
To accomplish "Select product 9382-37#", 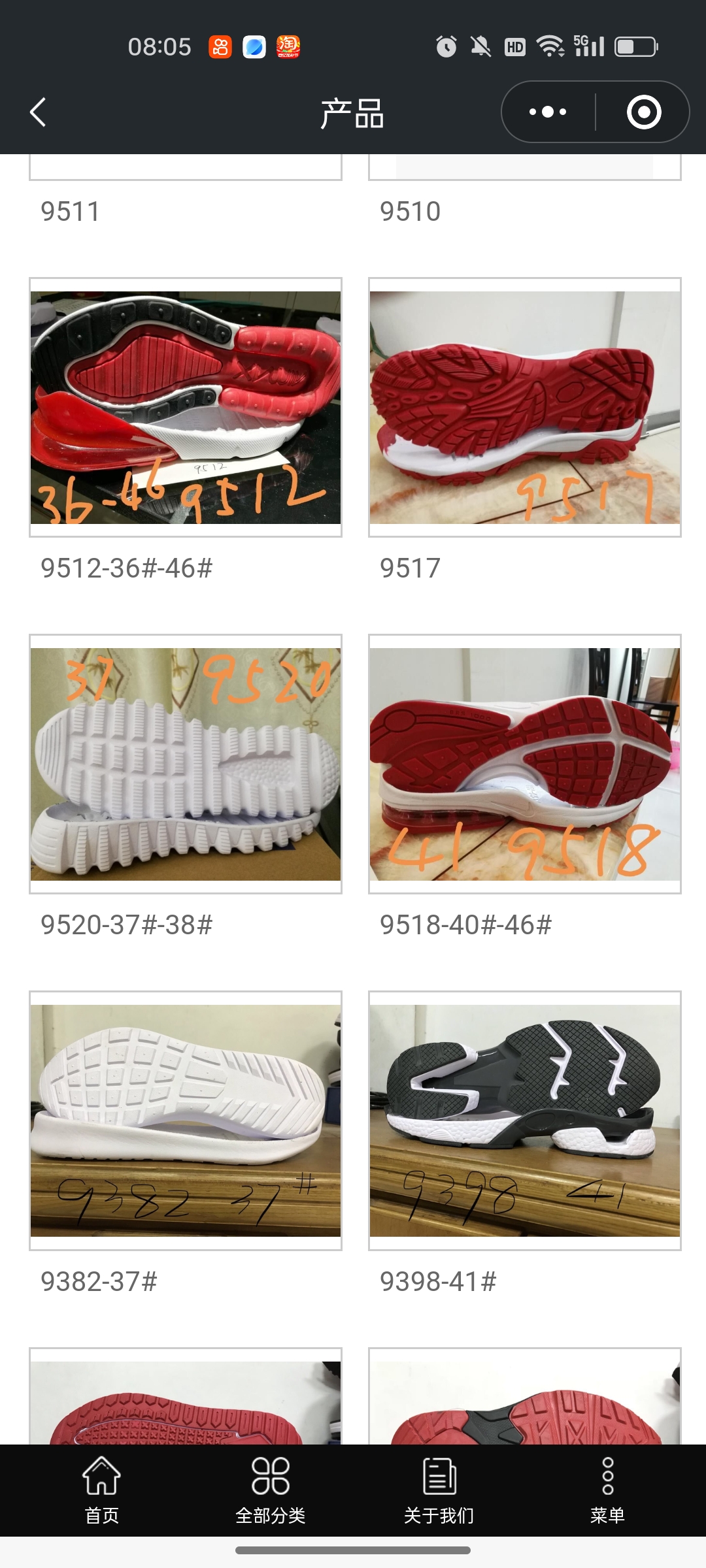I will 186,1121.
